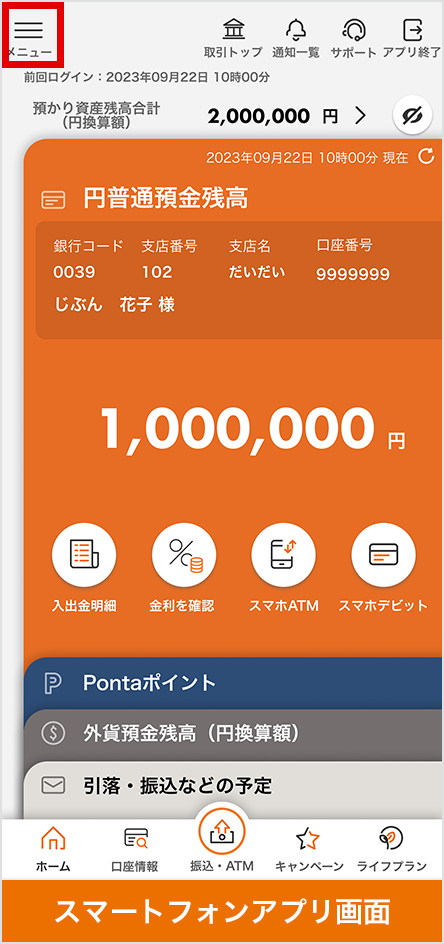Refresh the balance timestamp
444x944 pixels.
[x=426, y=157]
